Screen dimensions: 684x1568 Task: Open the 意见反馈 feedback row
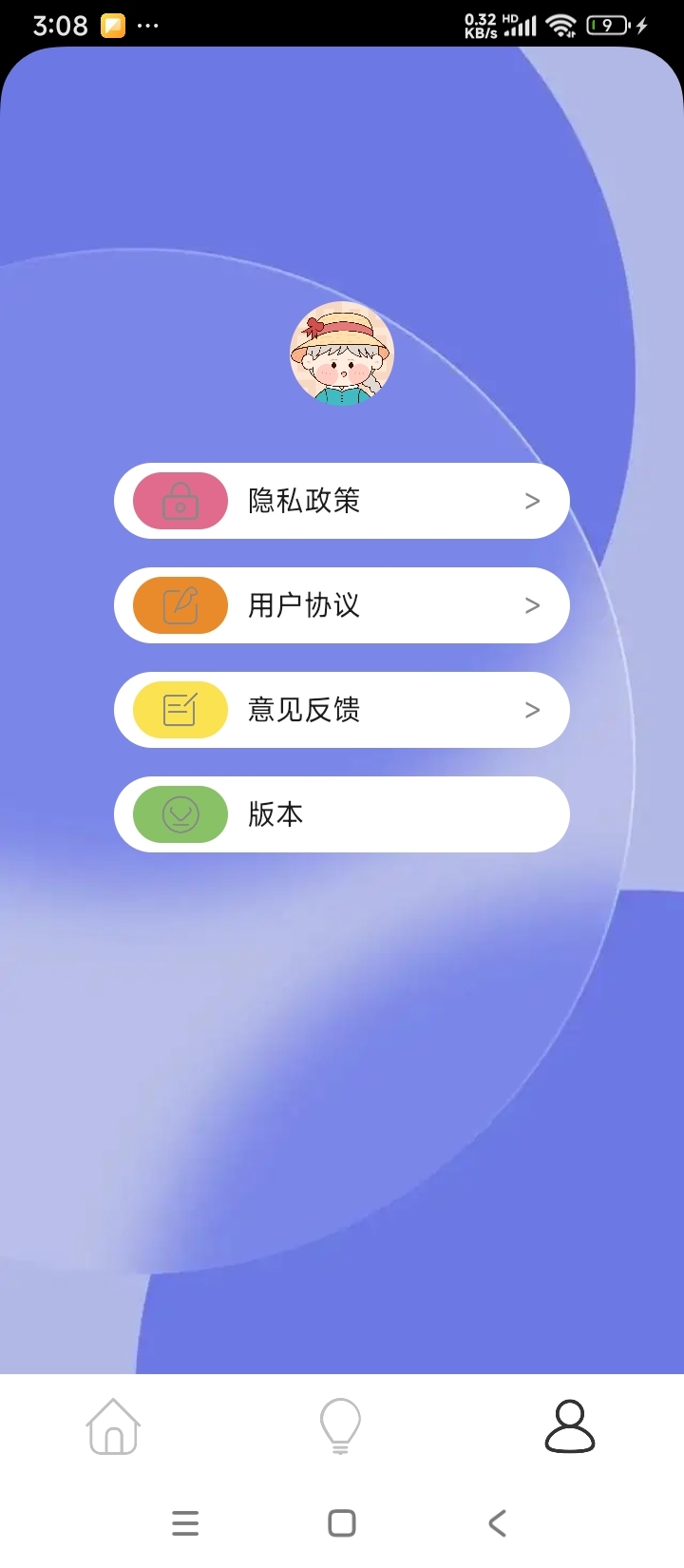coord(342,710)
